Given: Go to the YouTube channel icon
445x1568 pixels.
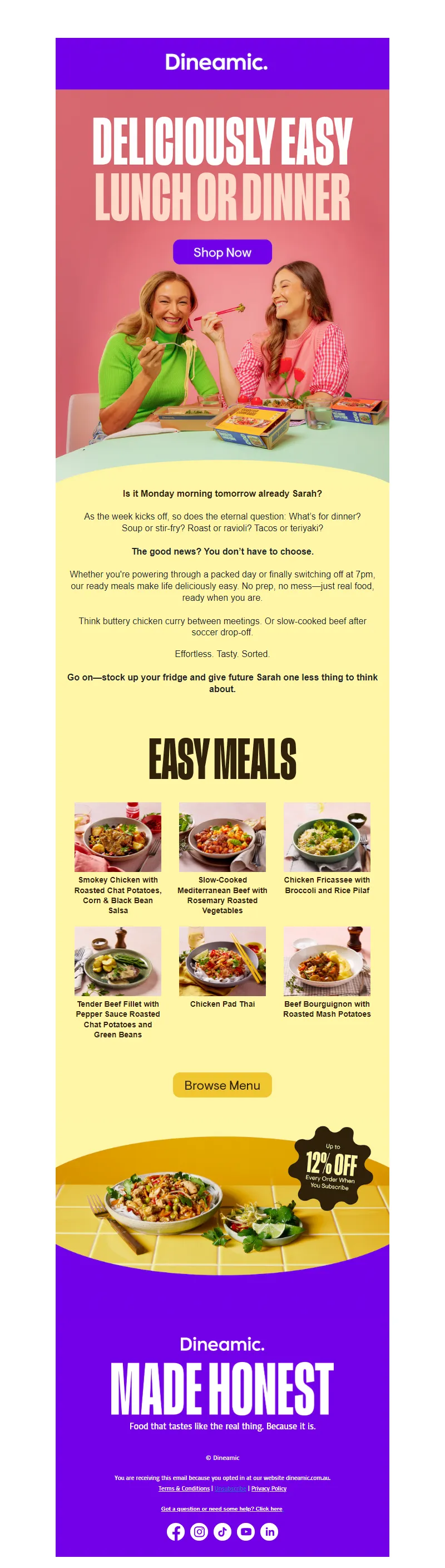Looking at the screenshot, I should (x=246, y=1531).
